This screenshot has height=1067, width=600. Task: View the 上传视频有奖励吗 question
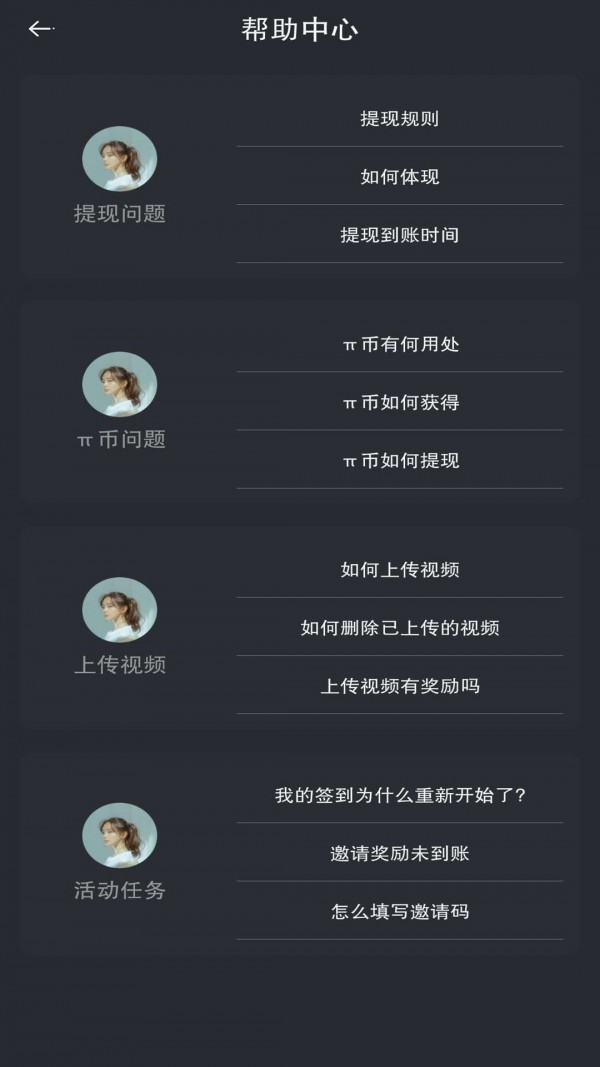pos(399,686)
